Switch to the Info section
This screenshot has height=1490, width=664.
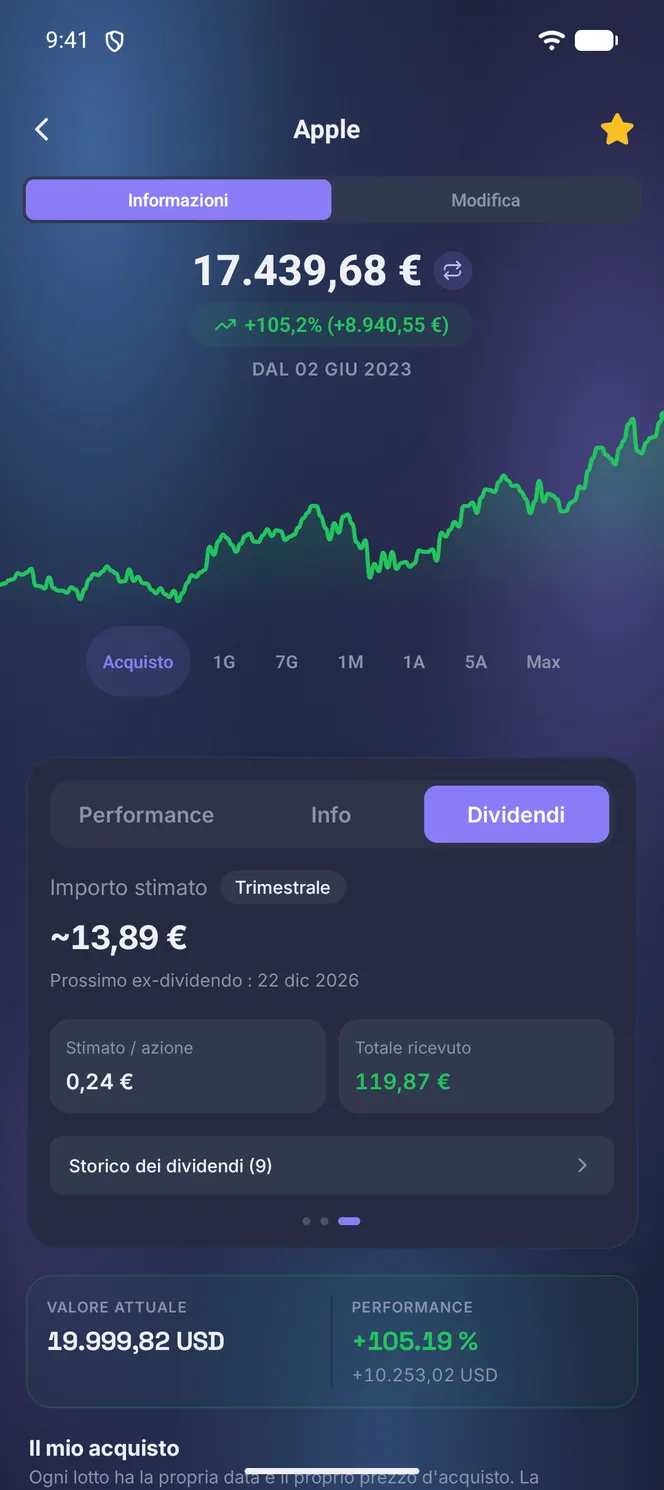pos(331,815)
